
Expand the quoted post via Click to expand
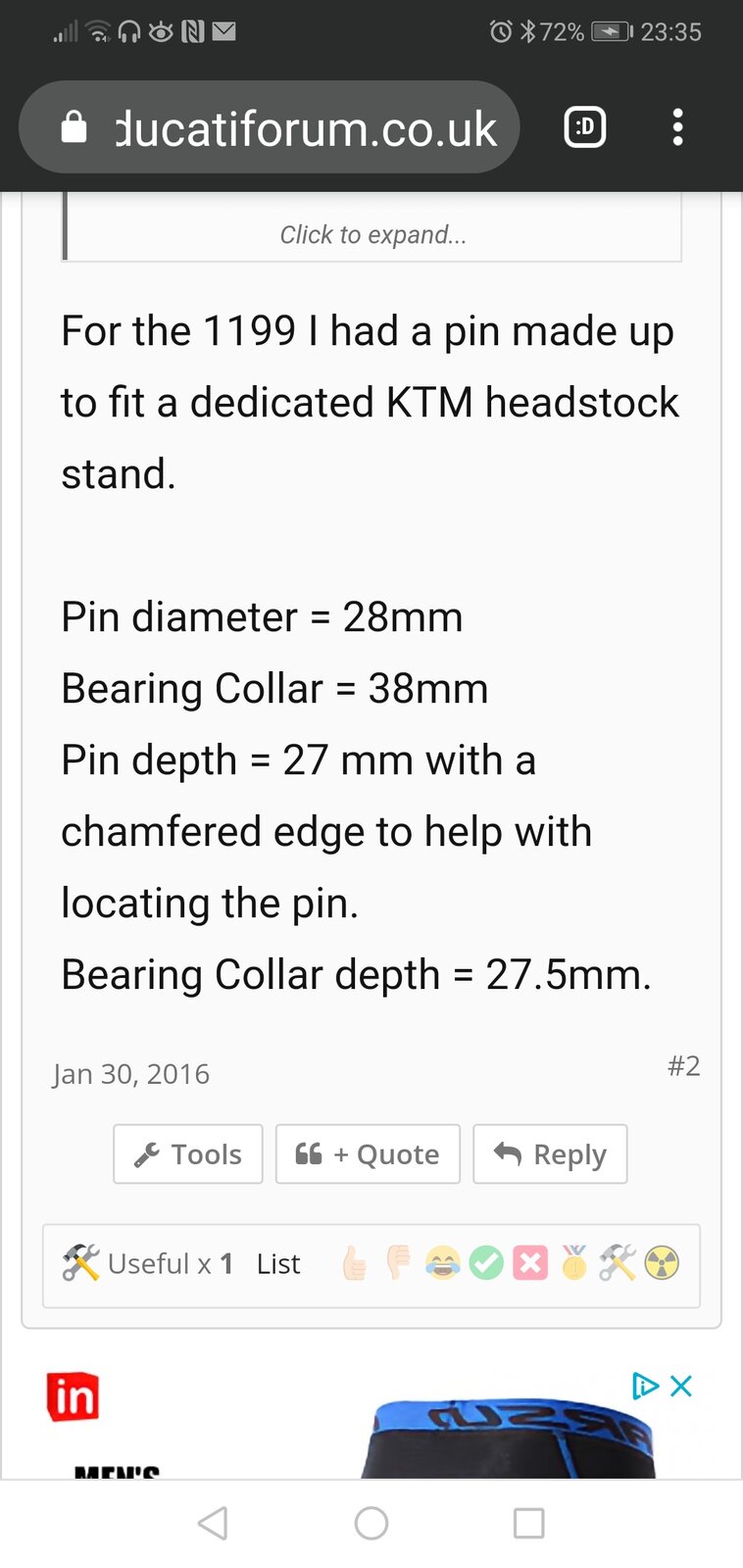(x=372, y=235)
